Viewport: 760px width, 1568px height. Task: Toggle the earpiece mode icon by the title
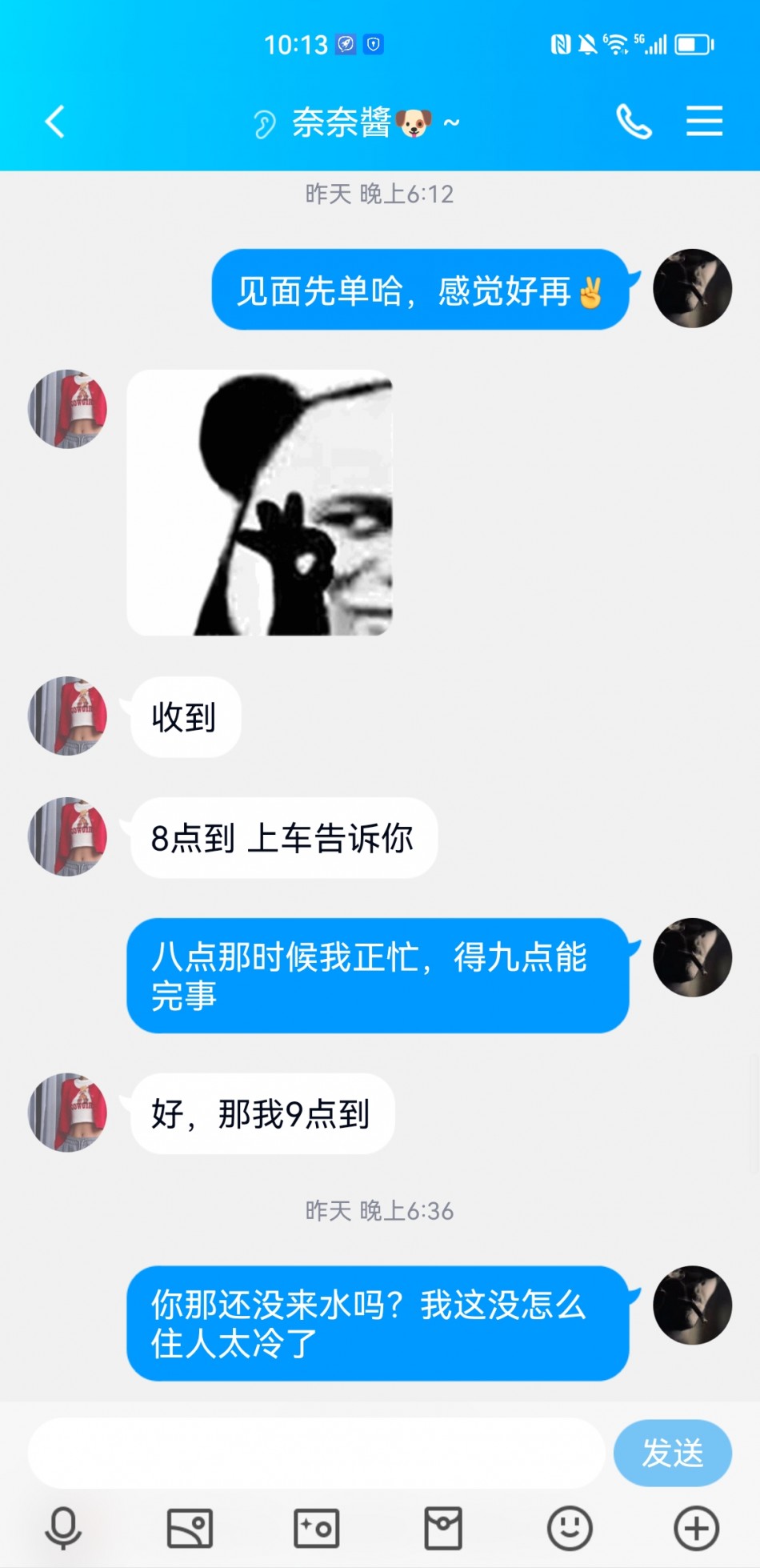coord(264,124)
